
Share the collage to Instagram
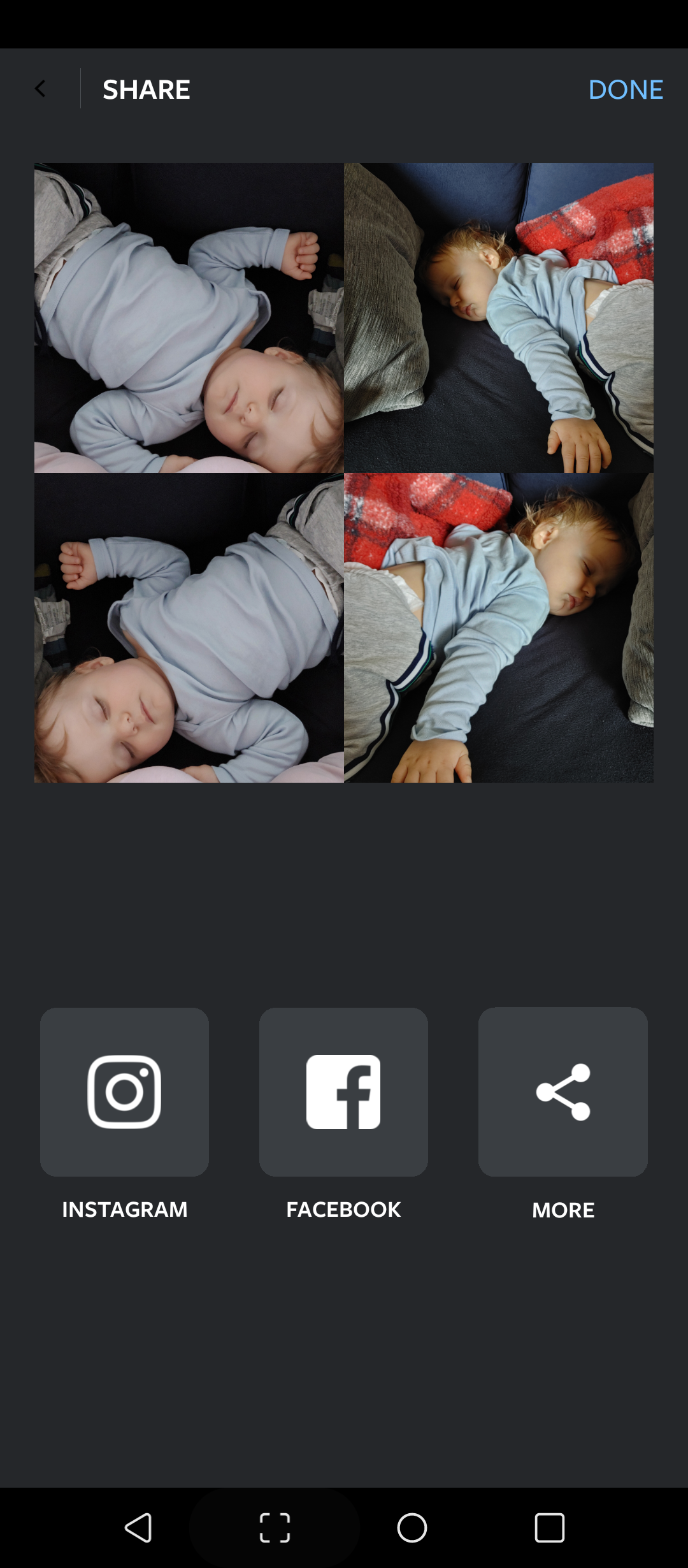[x=124, y=1092]
